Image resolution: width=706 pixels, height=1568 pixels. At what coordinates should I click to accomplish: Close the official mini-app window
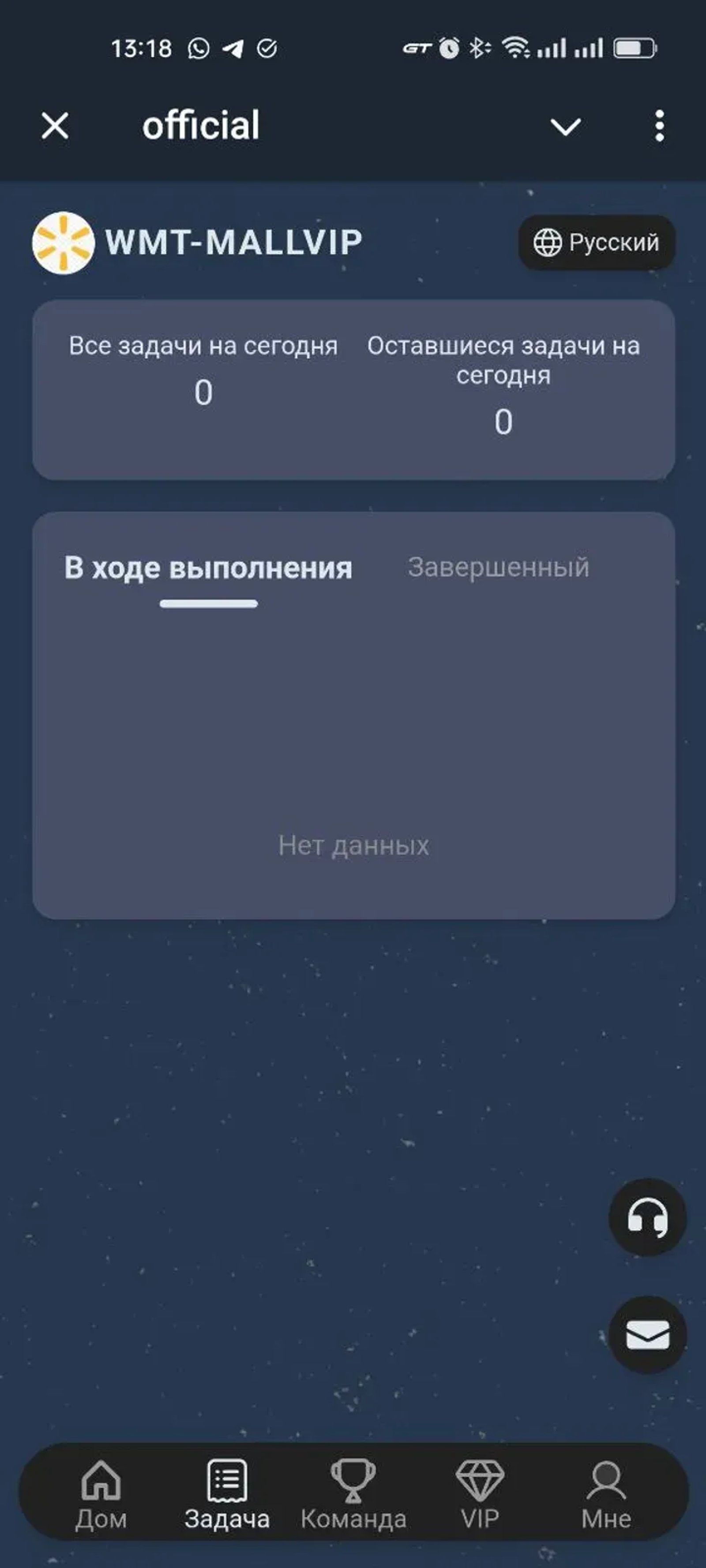55,126
